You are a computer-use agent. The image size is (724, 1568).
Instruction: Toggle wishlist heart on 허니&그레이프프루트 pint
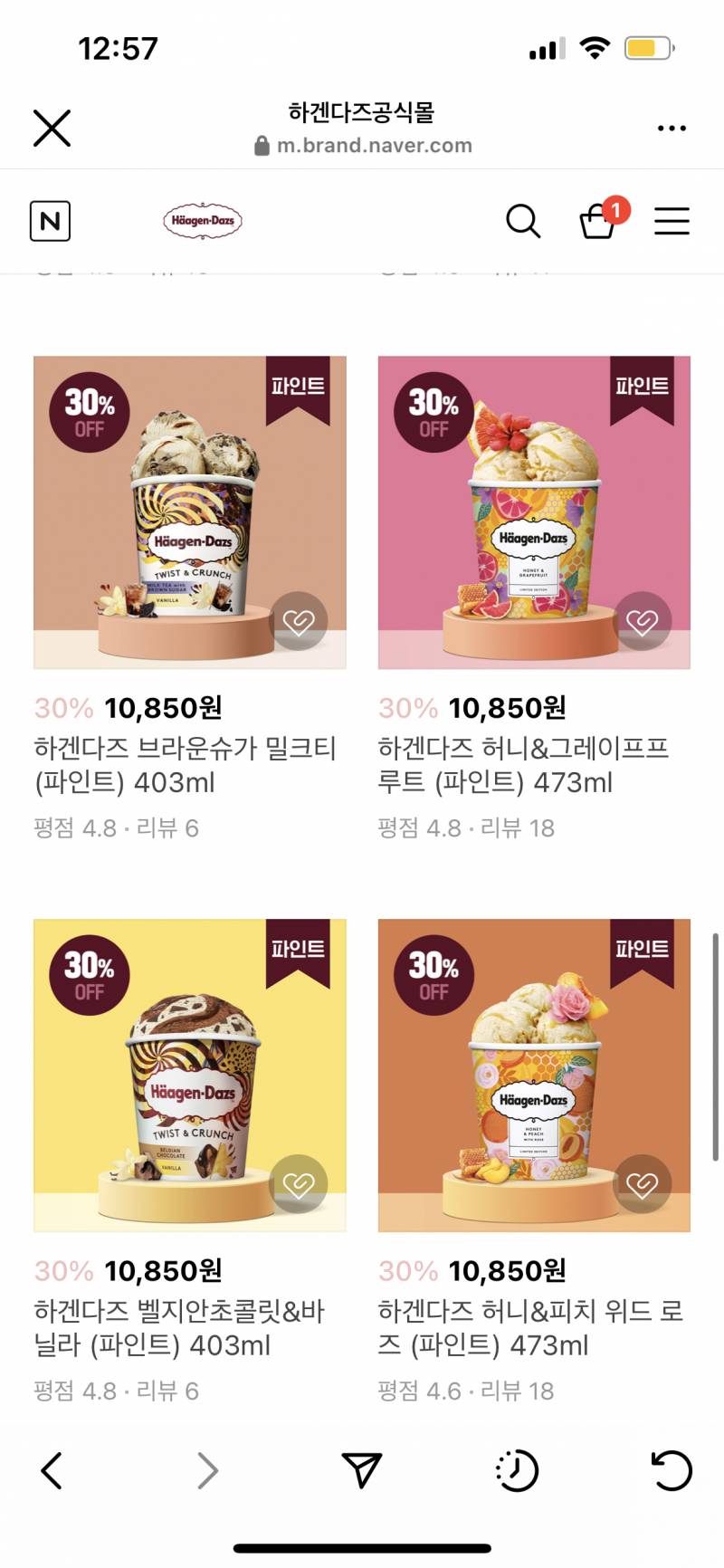click(x=643, y=622)
